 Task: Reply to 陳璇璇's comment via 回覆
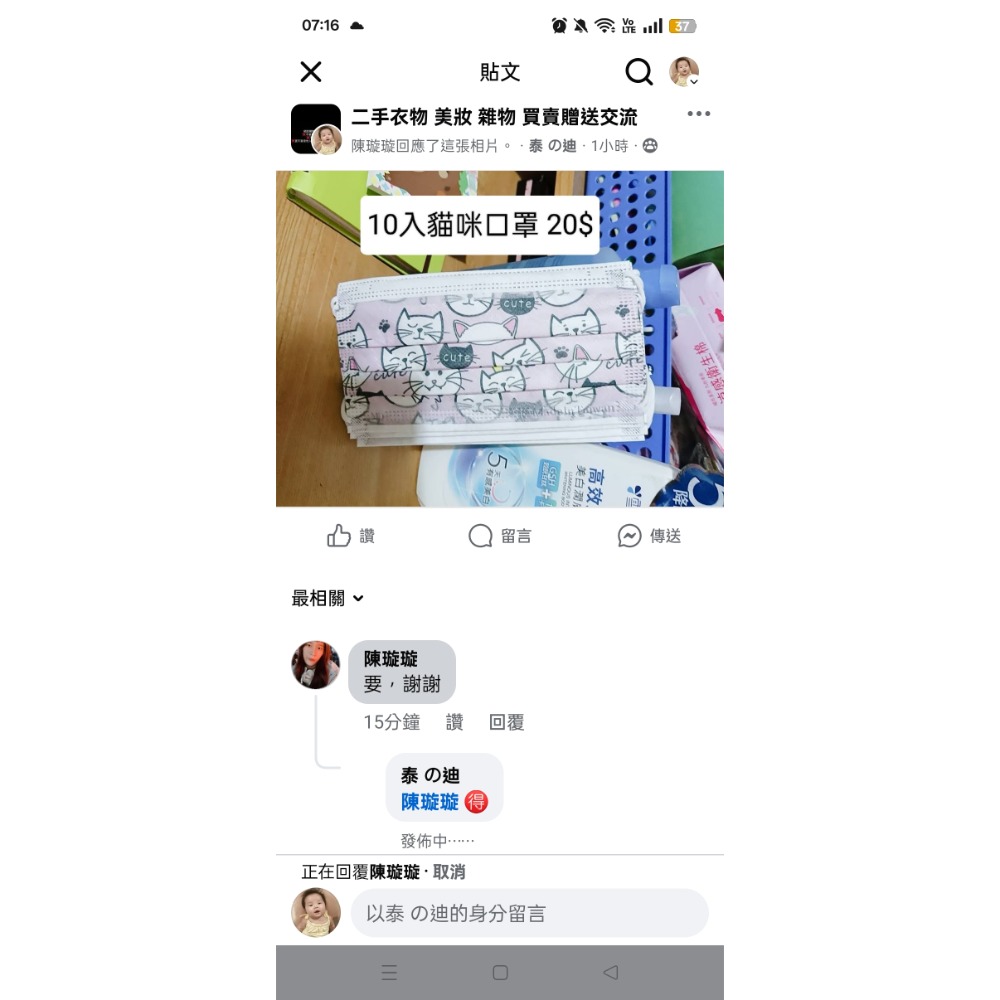tap(507, 722)
